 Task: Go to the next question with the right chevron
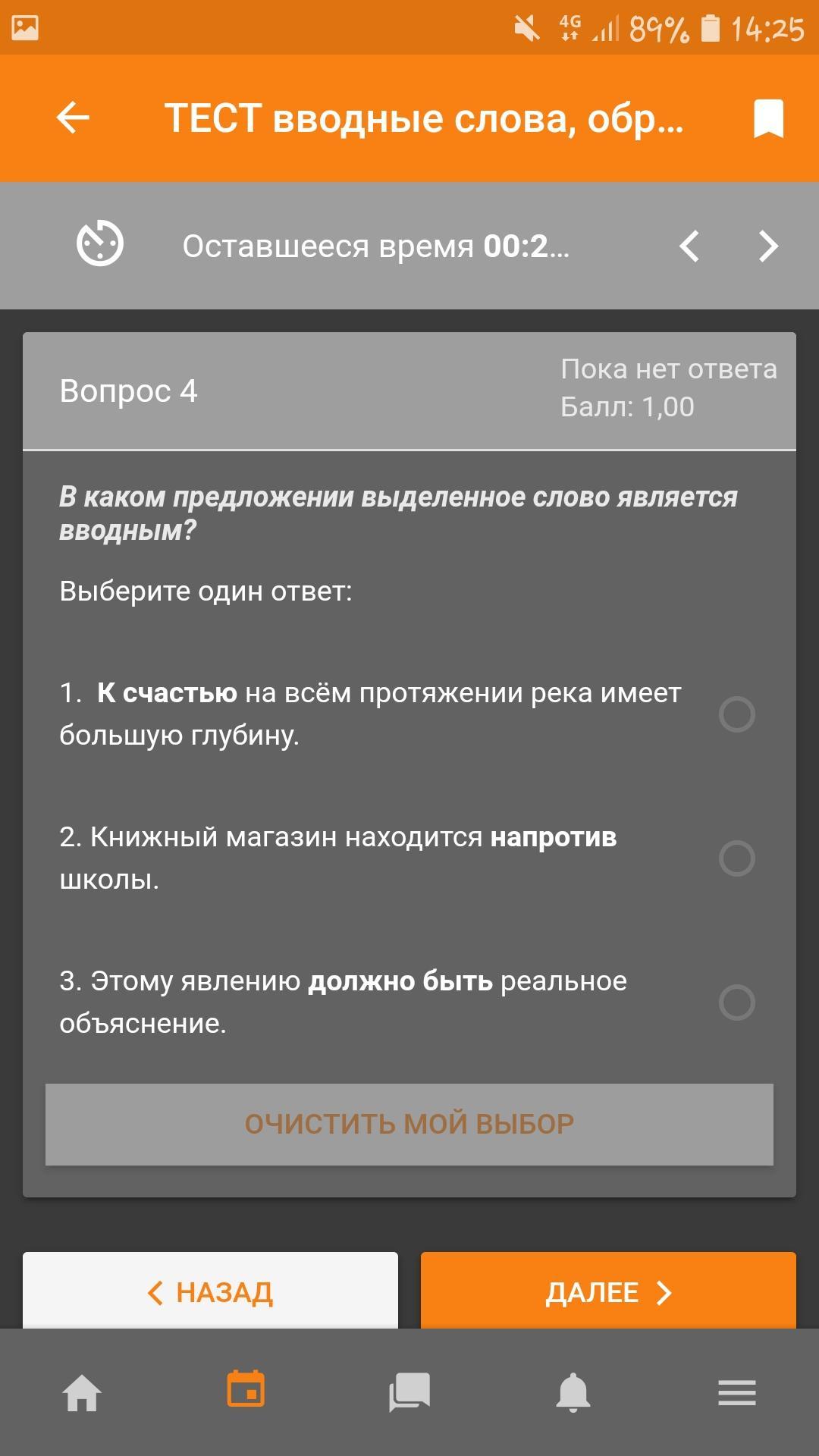[x=768, y=246]
